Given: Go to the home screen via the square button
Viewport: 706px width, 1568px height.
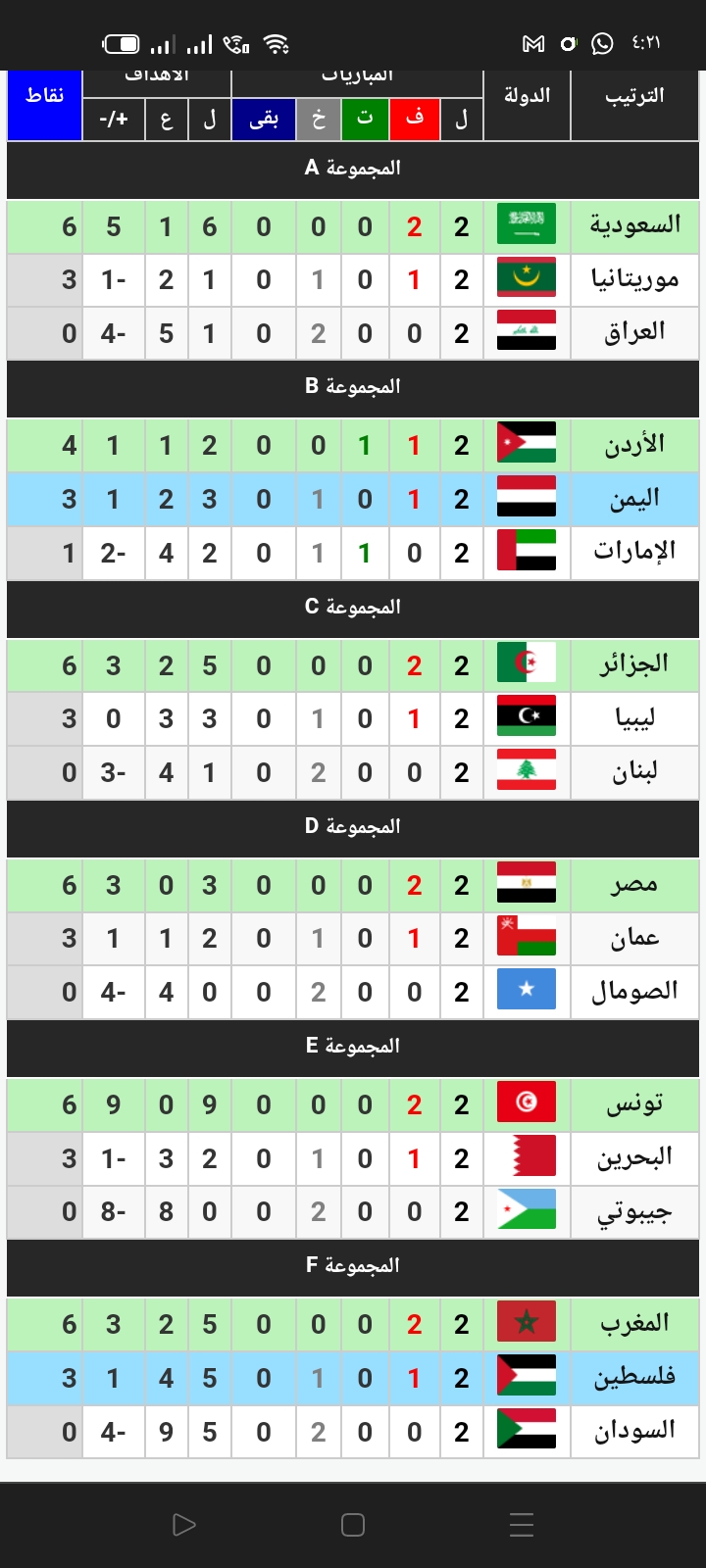Looking at the screenshot, I should click(353, 1524).
